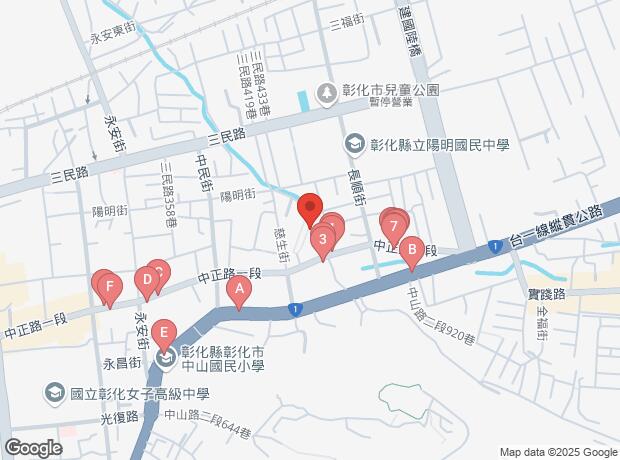Tap map marker D

(x=147, y=280)
